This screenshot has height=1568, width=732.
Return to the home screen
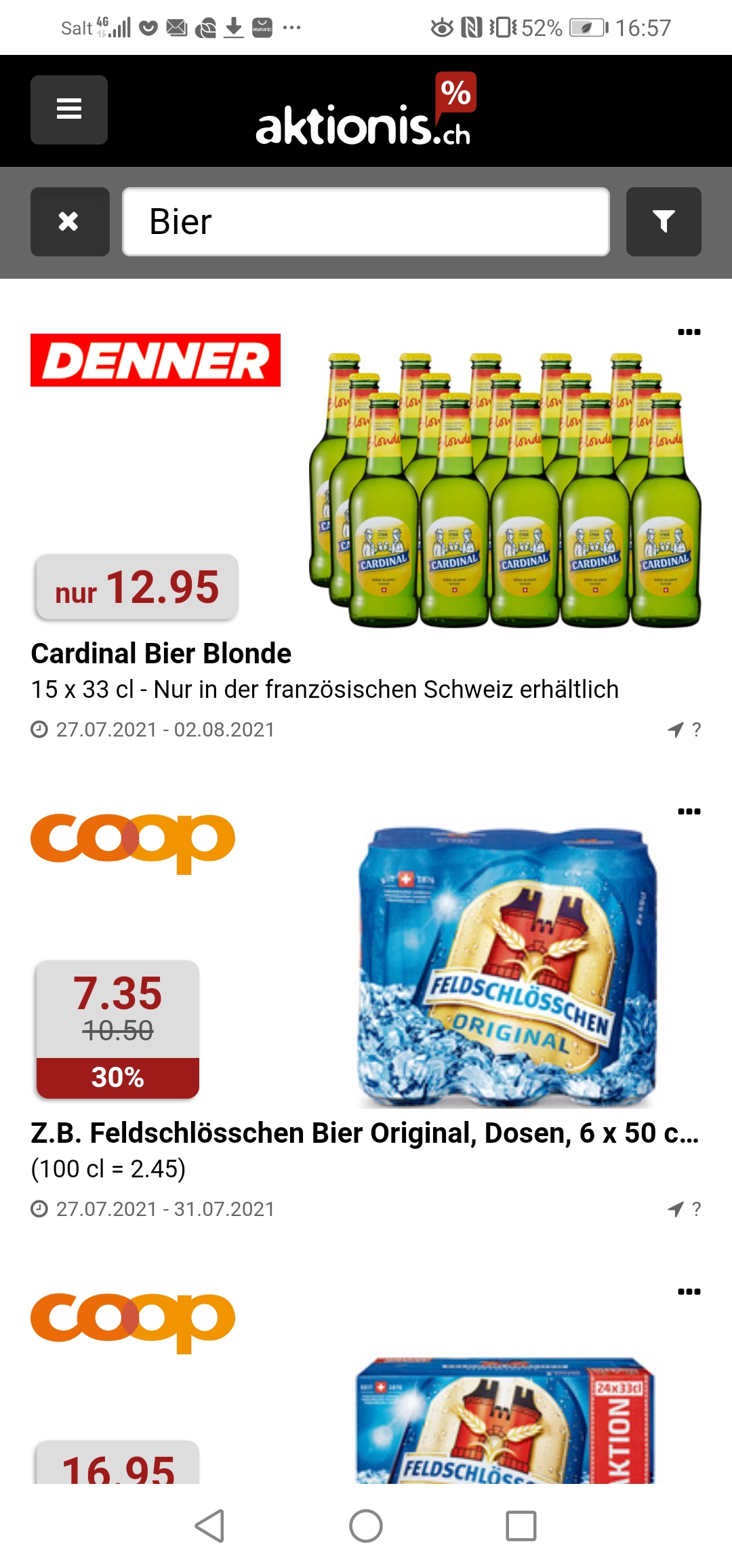pos(366,1526)
